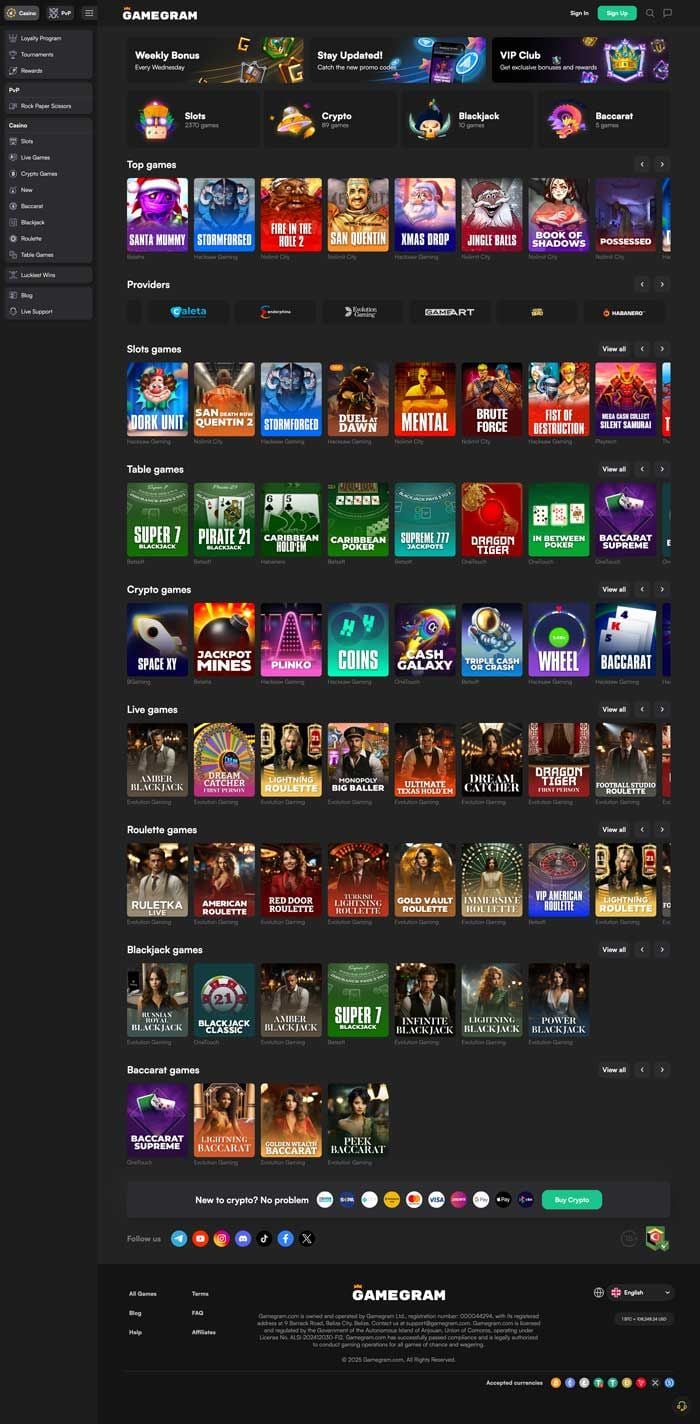Viewport: 700px width, 1424px height.
Task: Open the Weekly Bonus banner
Action: click(191, 60)
